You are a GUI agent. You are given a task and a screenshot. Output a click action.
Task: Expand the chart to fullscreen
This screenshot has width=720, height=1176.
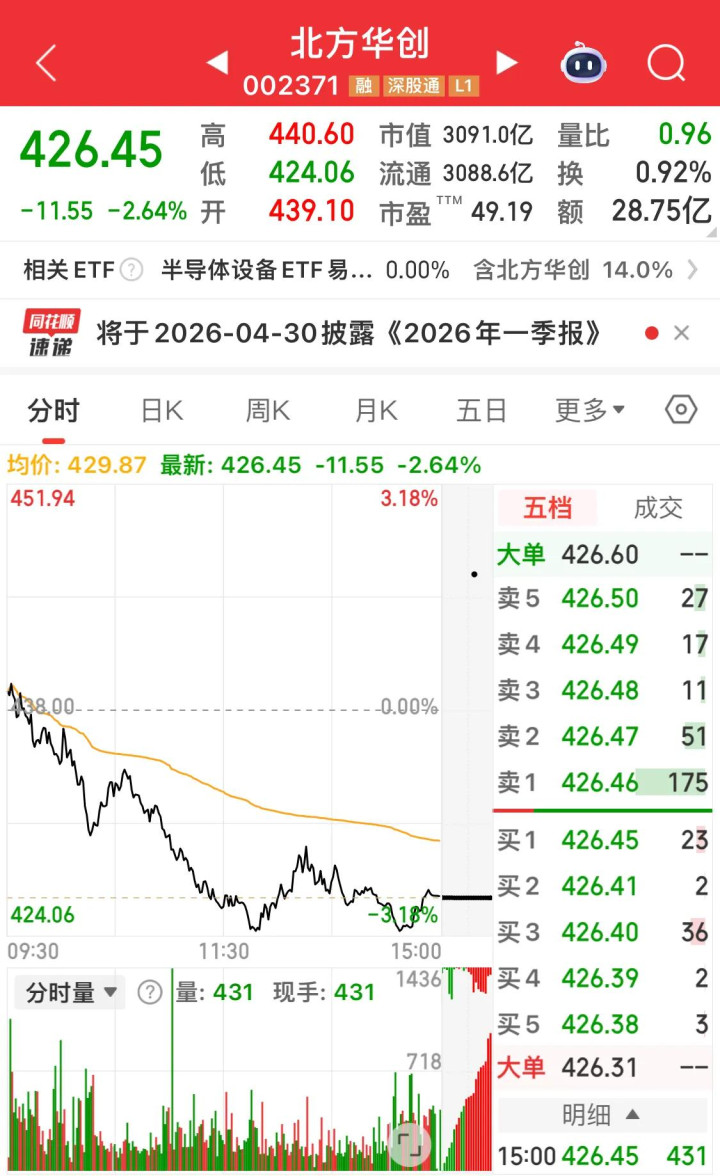point(408,1141)
